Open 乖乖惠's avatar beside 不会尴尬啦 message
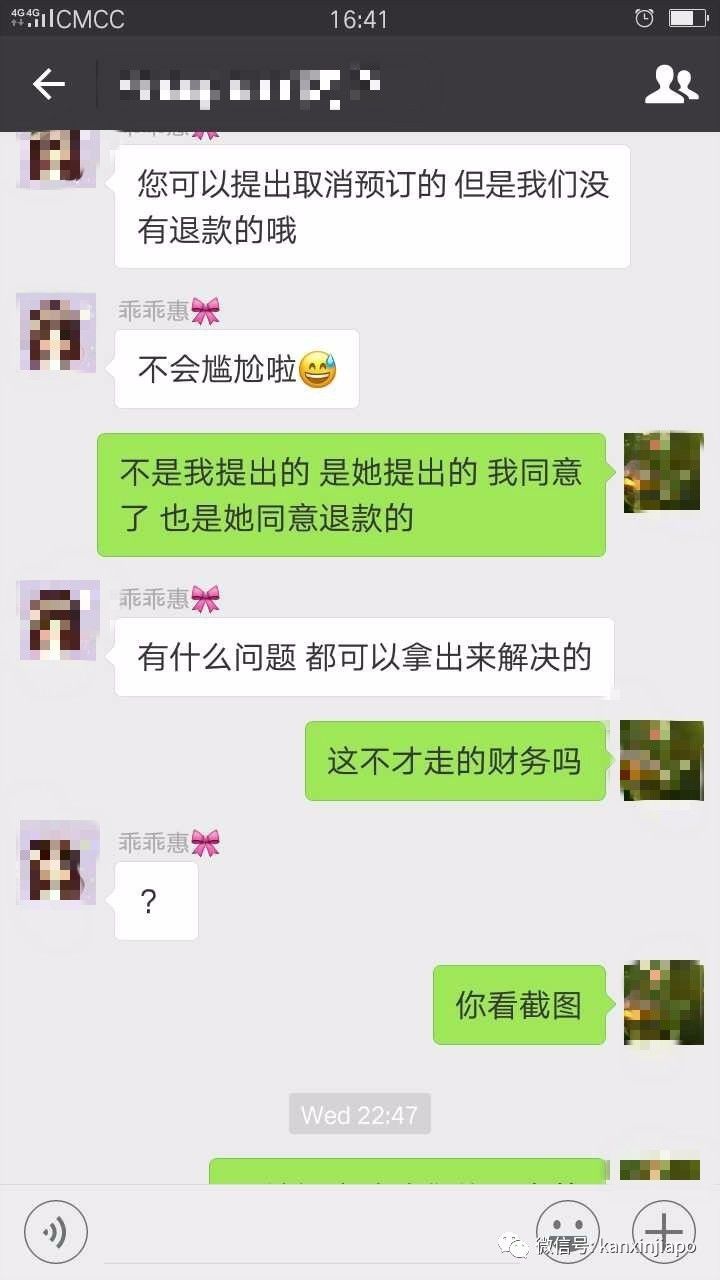 coord(57,333)
